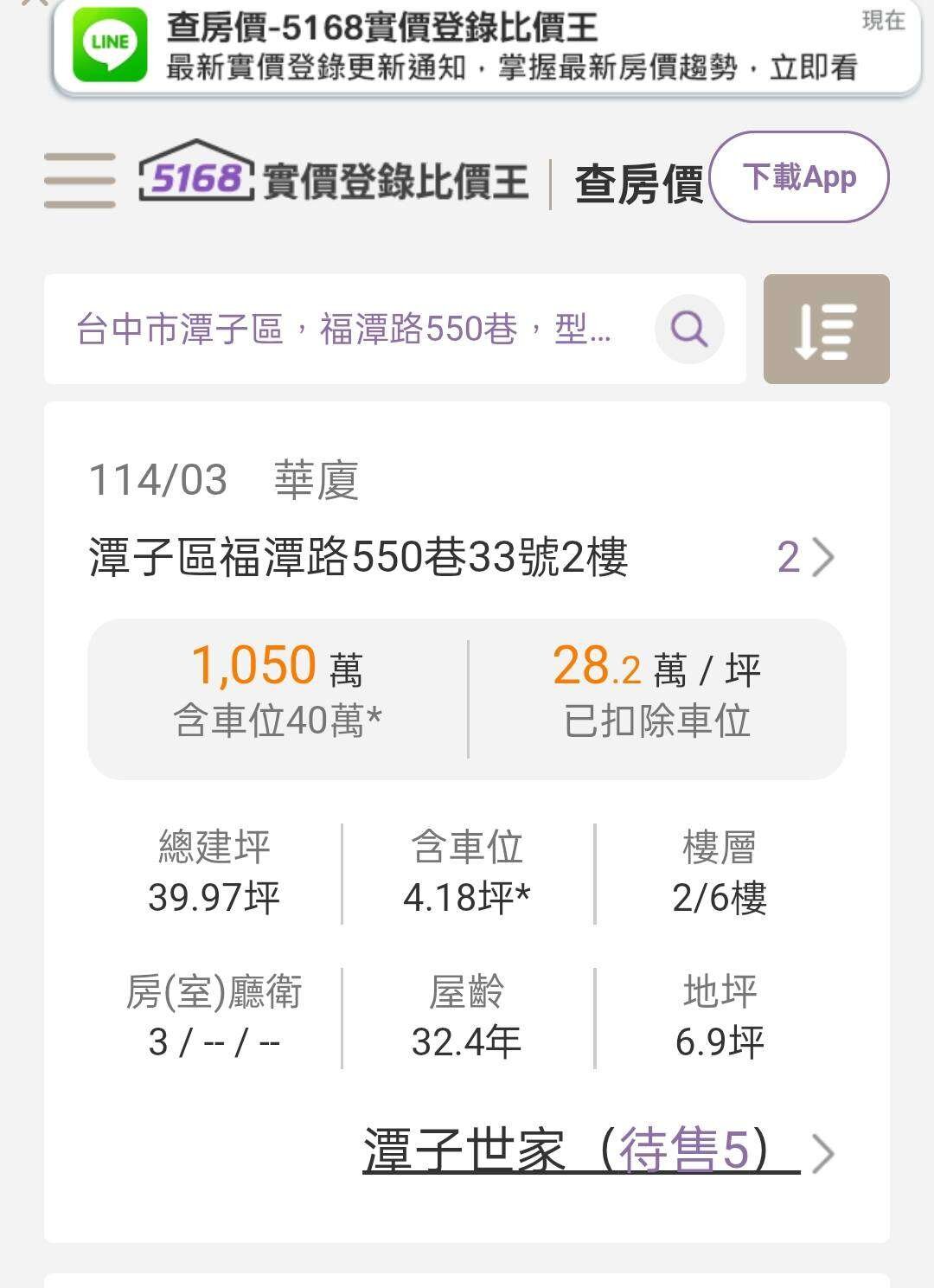934x1288 pixels.
Task: Tap the 下載App button
Action: (x=799, y=177)
